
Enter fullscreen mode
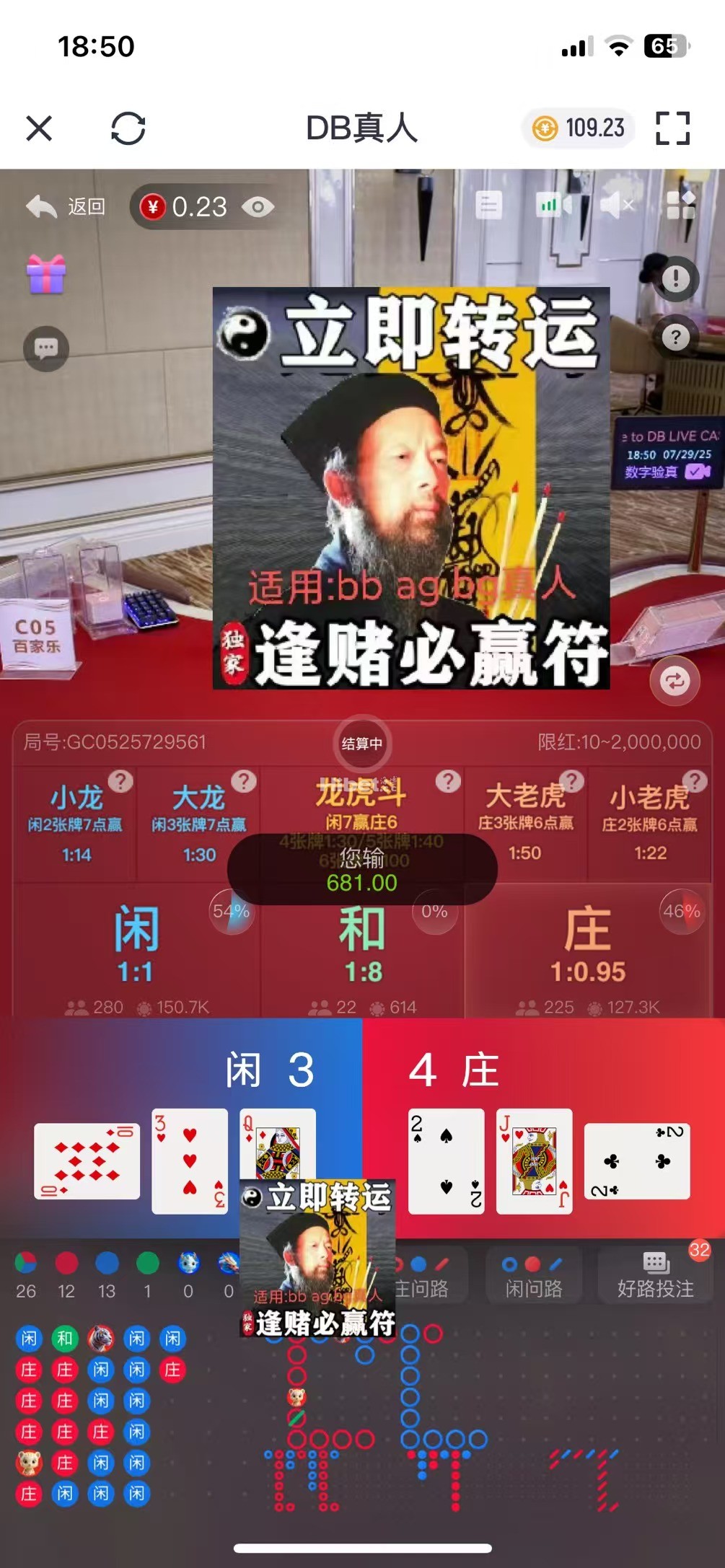tap(672, 129)
